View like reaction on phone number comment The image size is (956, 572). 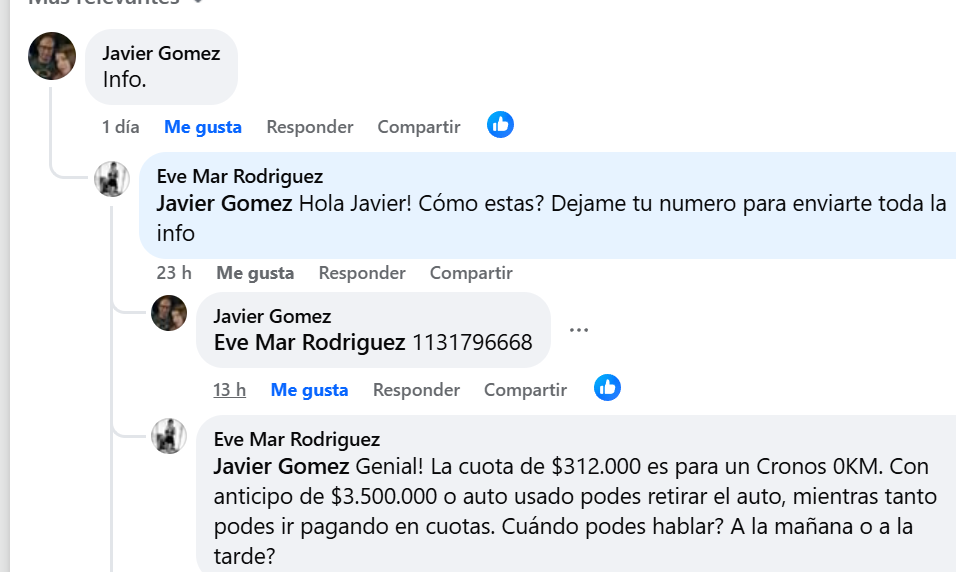tap(607, 388)
